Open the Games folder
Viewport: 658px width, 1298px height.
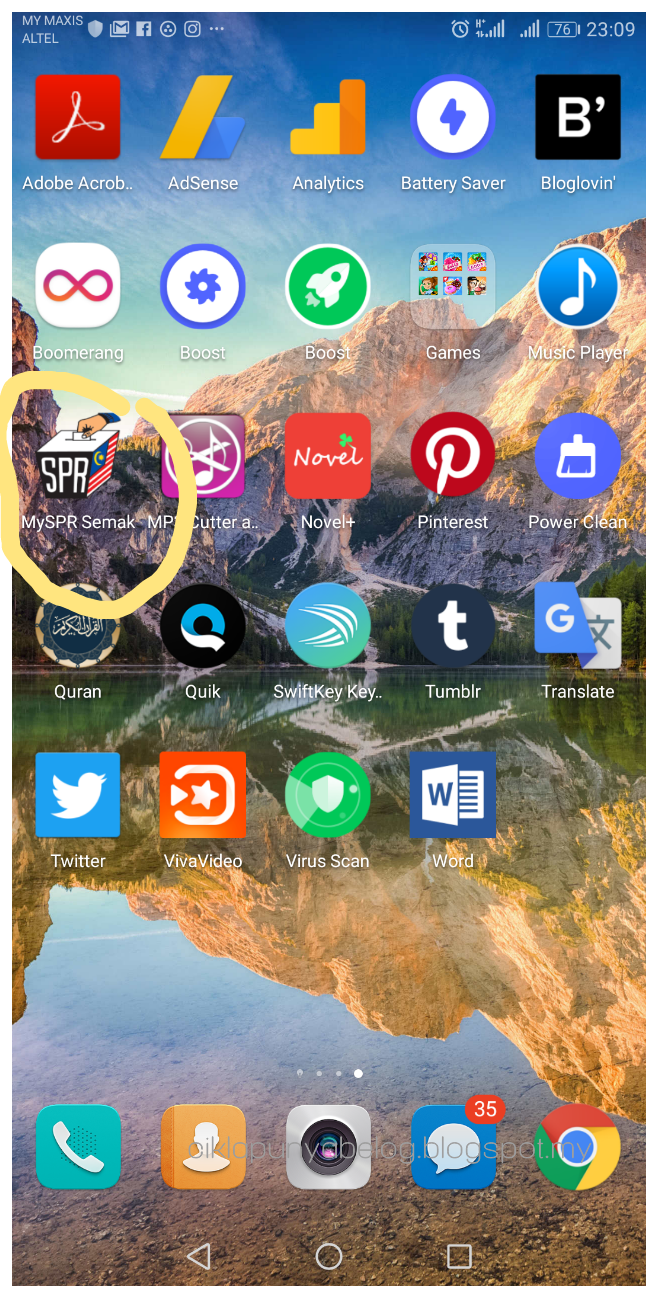(x=453, y=287)
